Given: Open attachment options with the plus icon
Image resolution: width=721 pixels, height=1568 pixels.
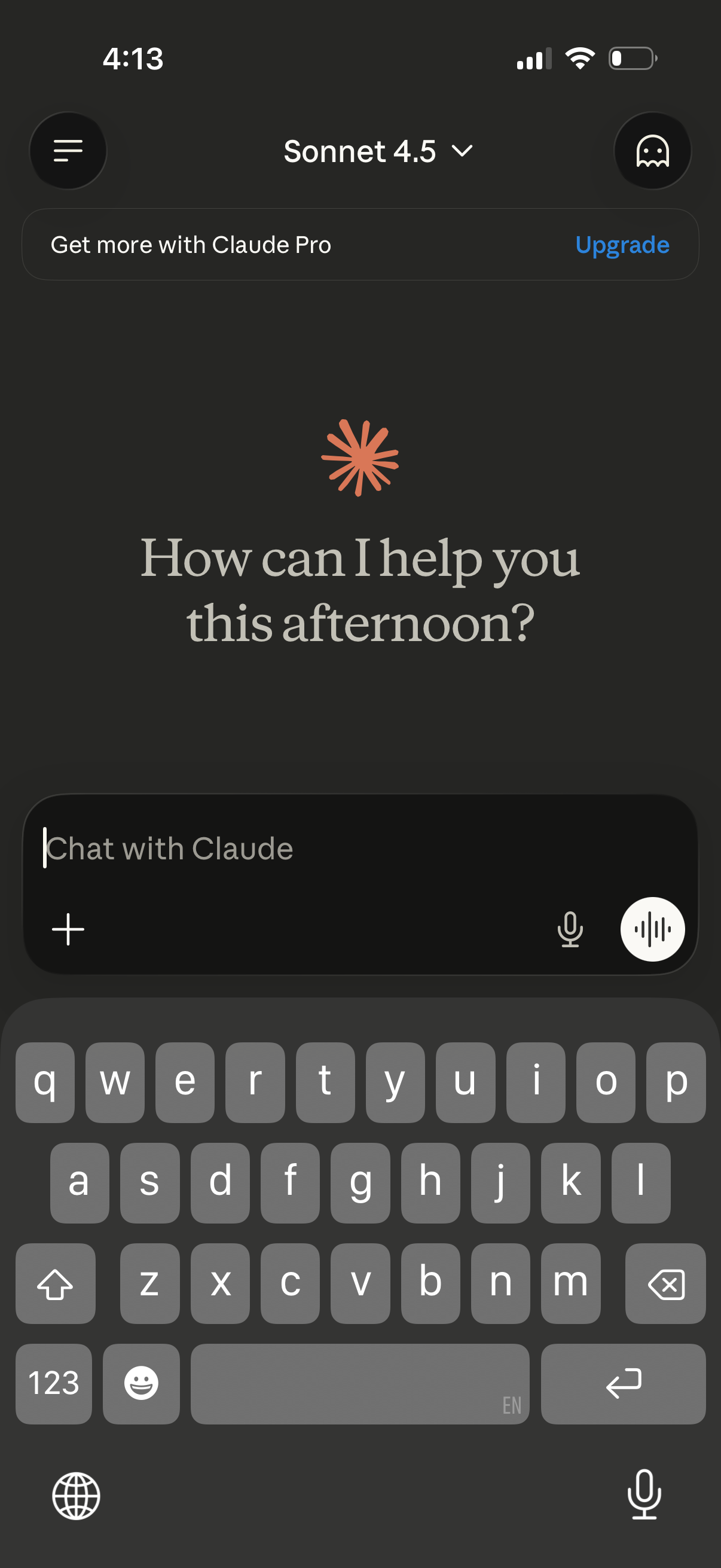Looking at the screenshot, I should point(68,929).
